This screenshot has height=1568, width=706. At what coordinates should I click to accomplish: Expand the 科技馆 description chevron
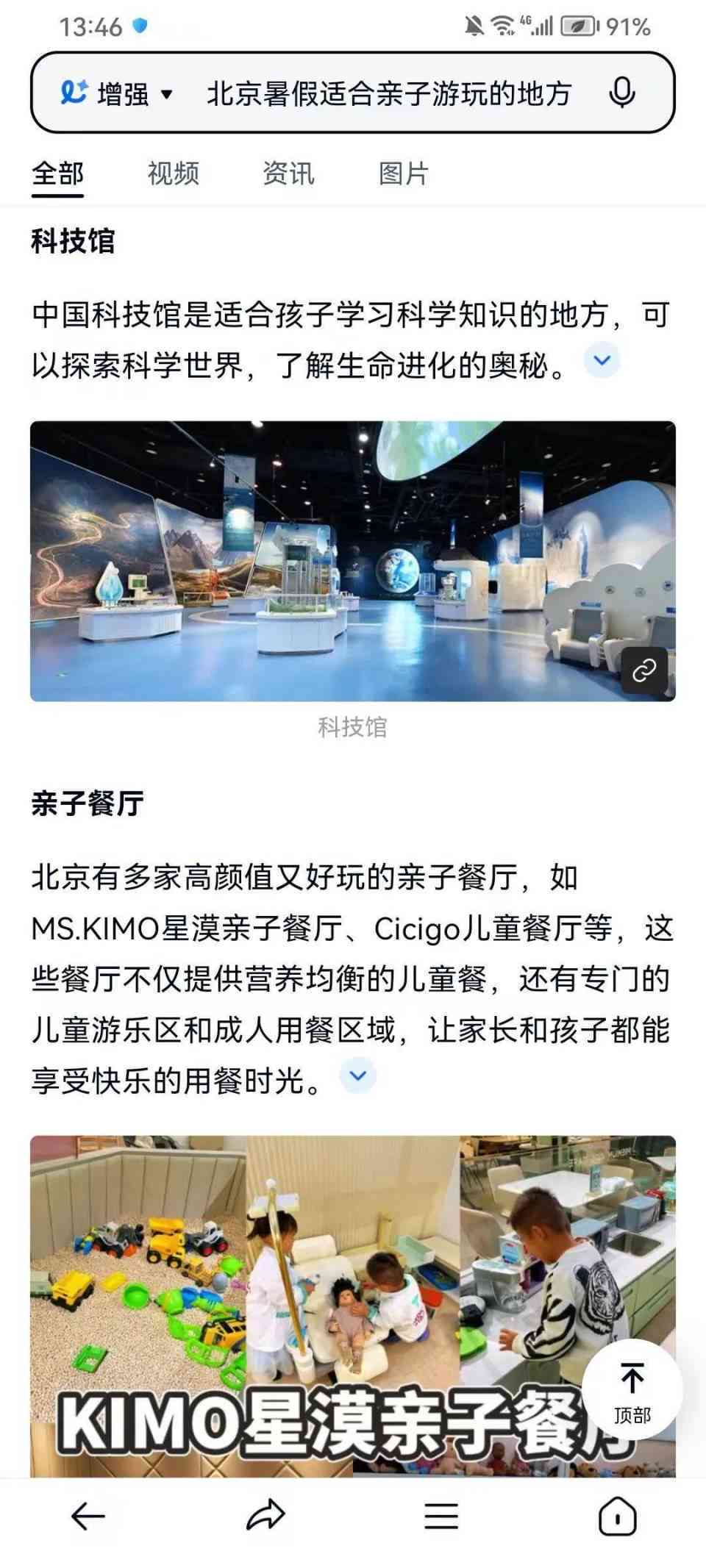(602, 360)
